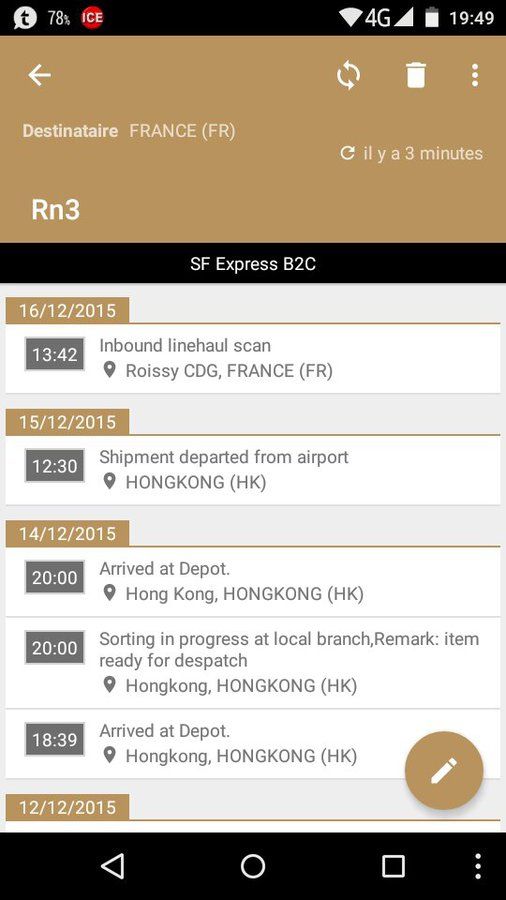
Task: Refresh tracking with the sync icon
Action: point(348,75)
